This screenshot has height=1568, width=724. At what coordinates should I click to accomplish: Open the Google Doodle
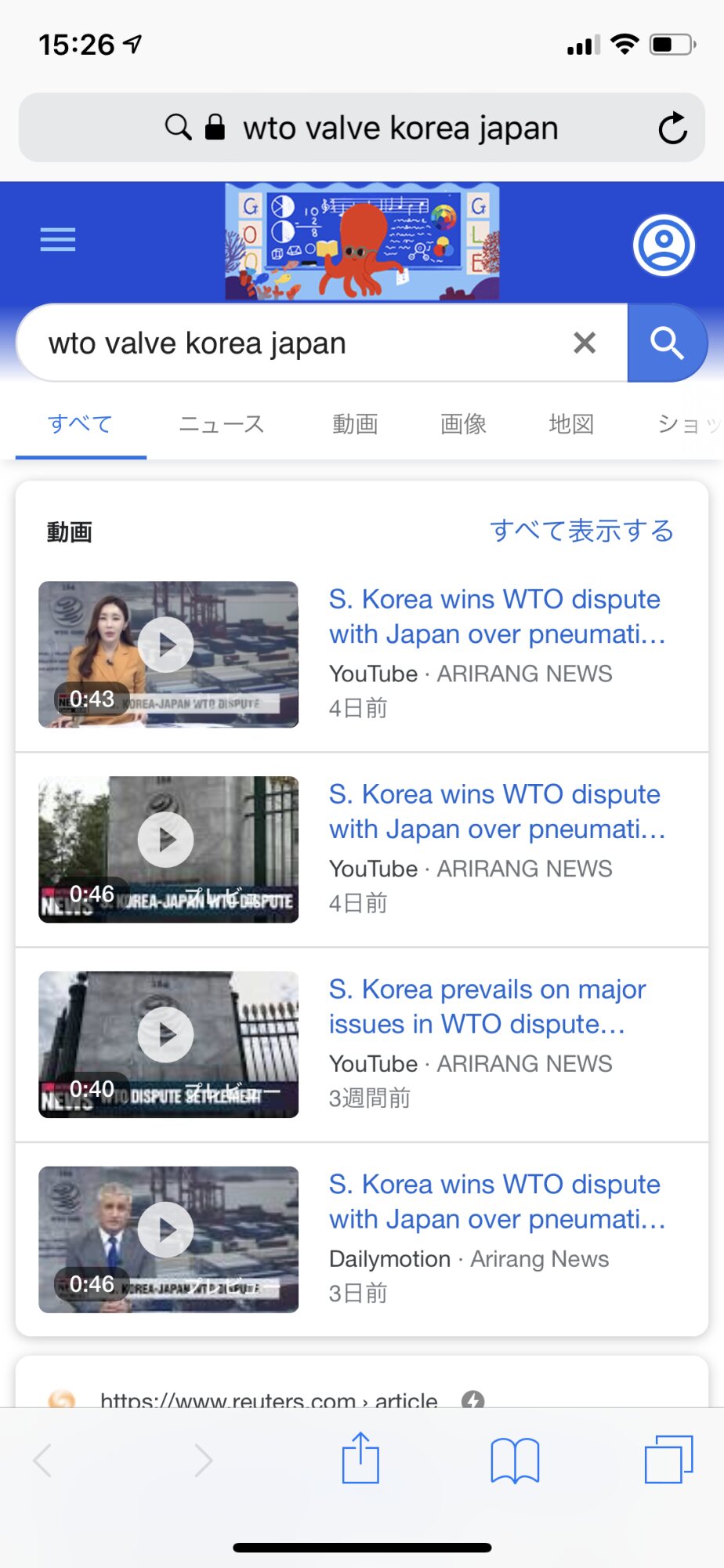click(362, 241)
